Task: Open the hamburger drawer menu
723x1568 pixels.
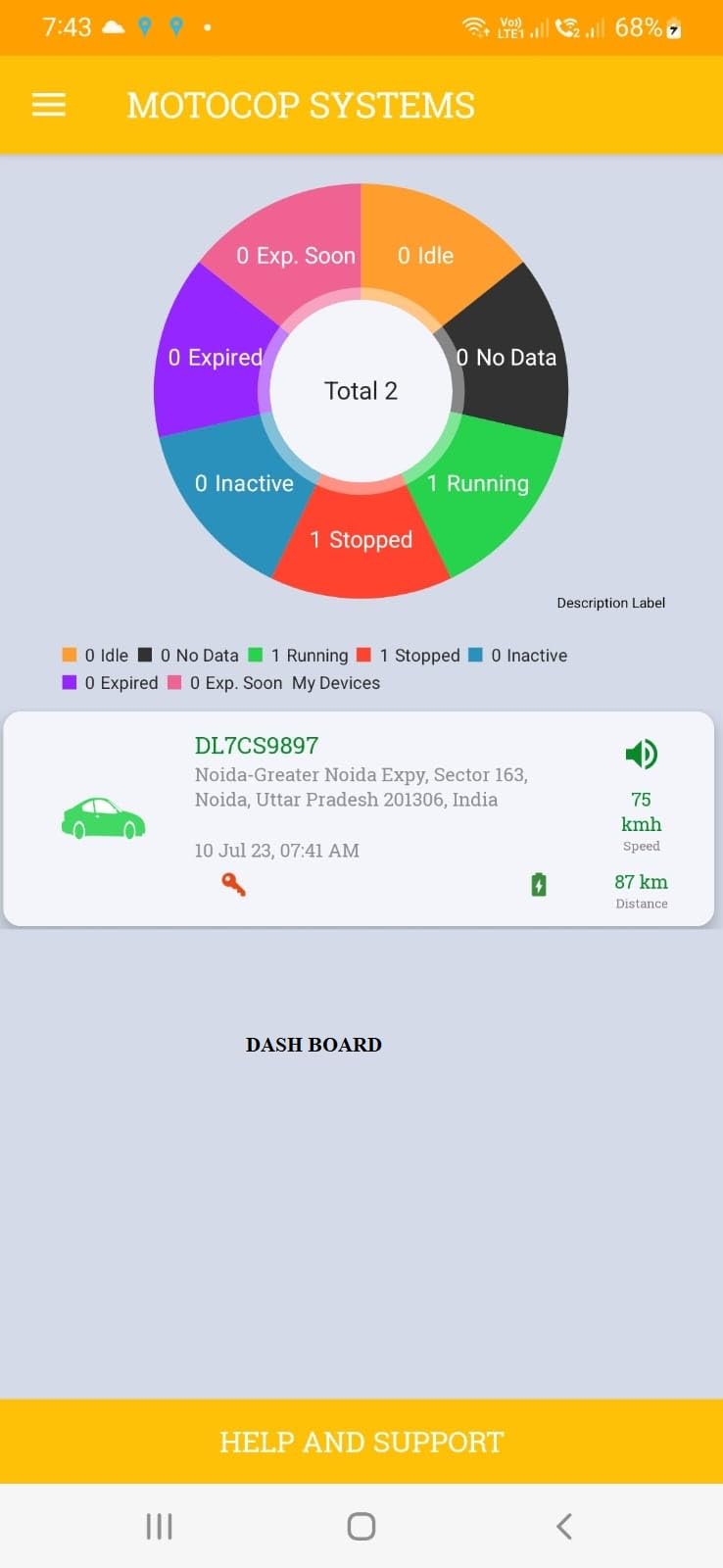Action: coord(49,105)
